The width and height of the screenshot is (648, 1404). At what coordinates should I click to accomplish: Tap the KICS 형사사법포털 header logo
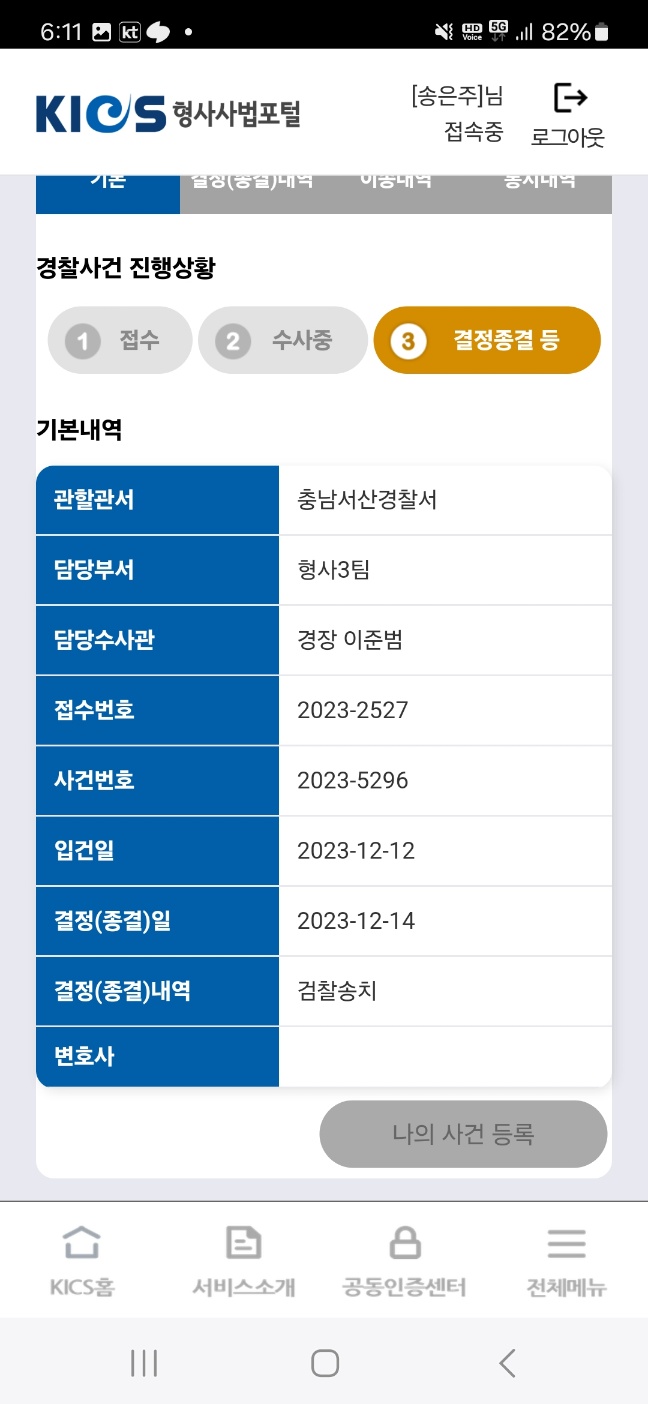[x=168, y=113]
